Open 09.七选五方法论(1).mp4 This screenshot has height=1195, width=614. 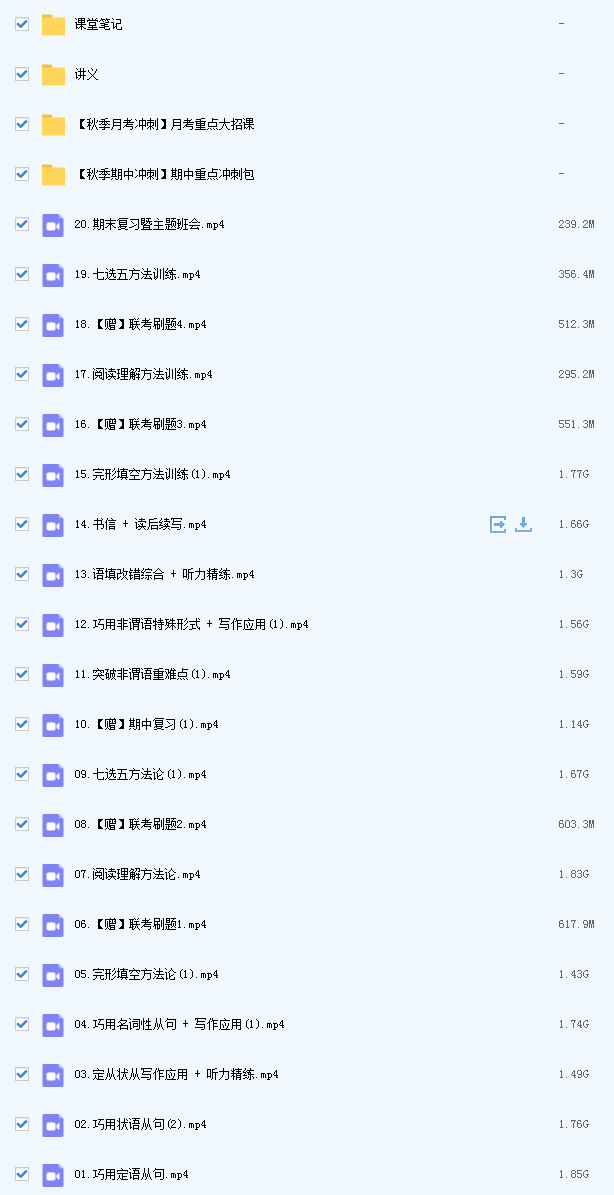point(140,774)
